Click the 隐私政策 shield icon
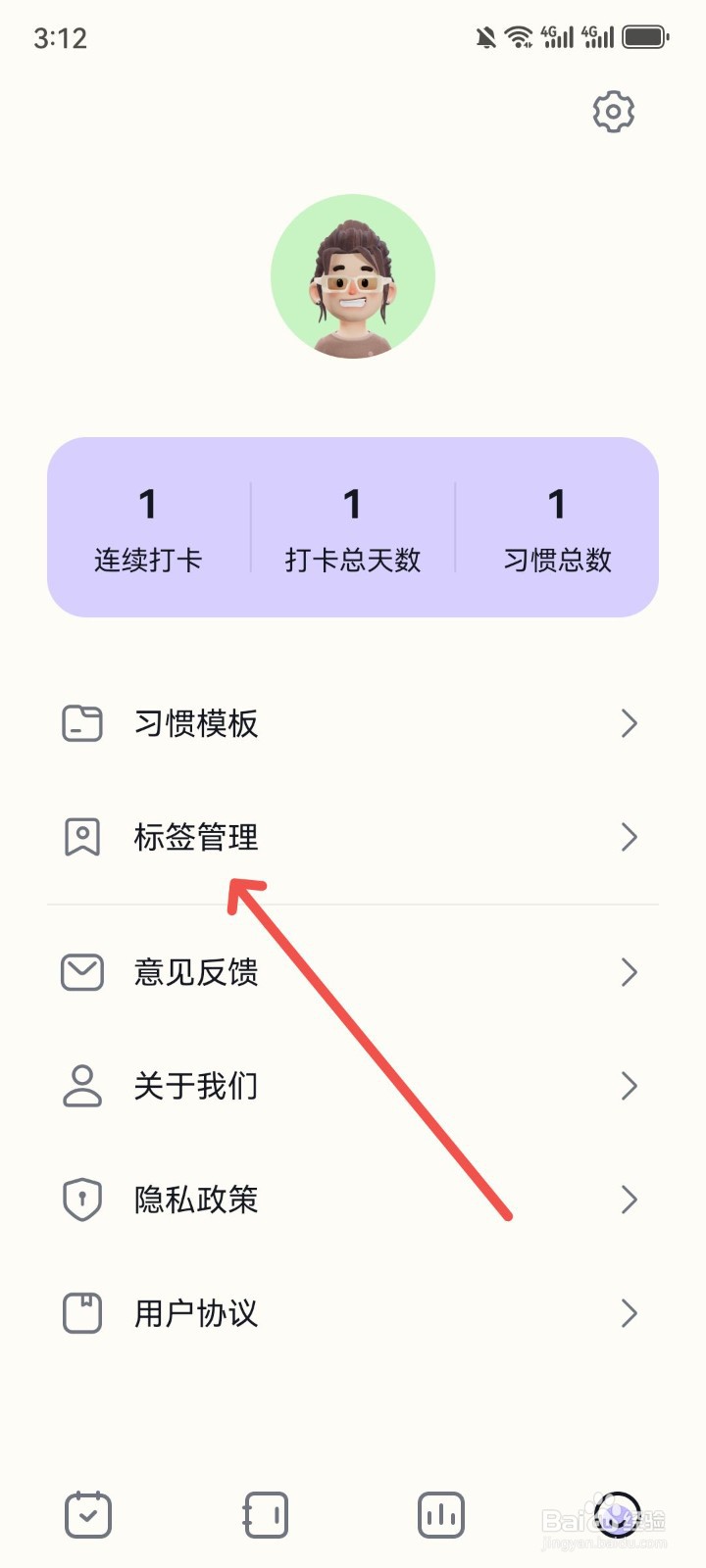Viewport: 706px width, 1568px height. point(82,1200)
